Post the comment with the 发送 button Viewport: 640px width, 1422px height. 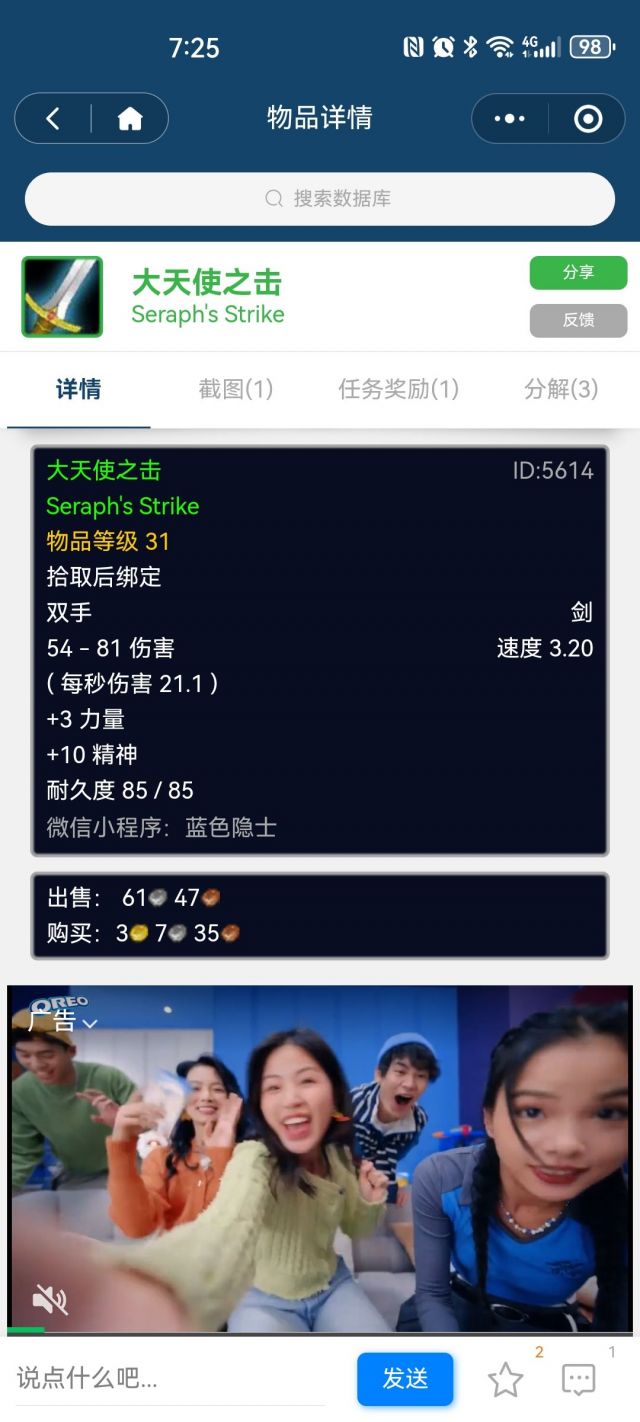coord(405,1379)
